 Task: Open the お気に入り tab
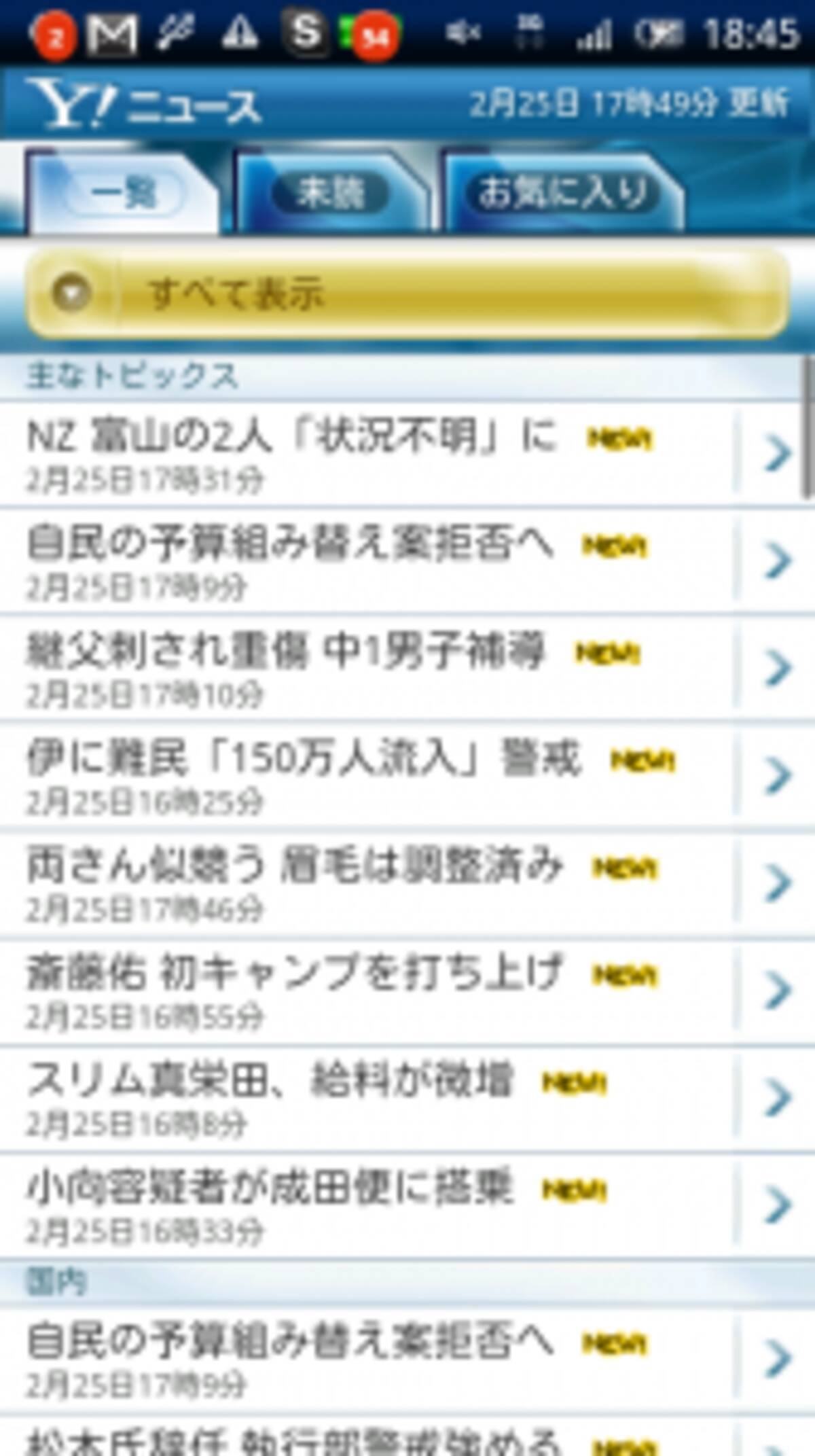click(x=562, y=194)
